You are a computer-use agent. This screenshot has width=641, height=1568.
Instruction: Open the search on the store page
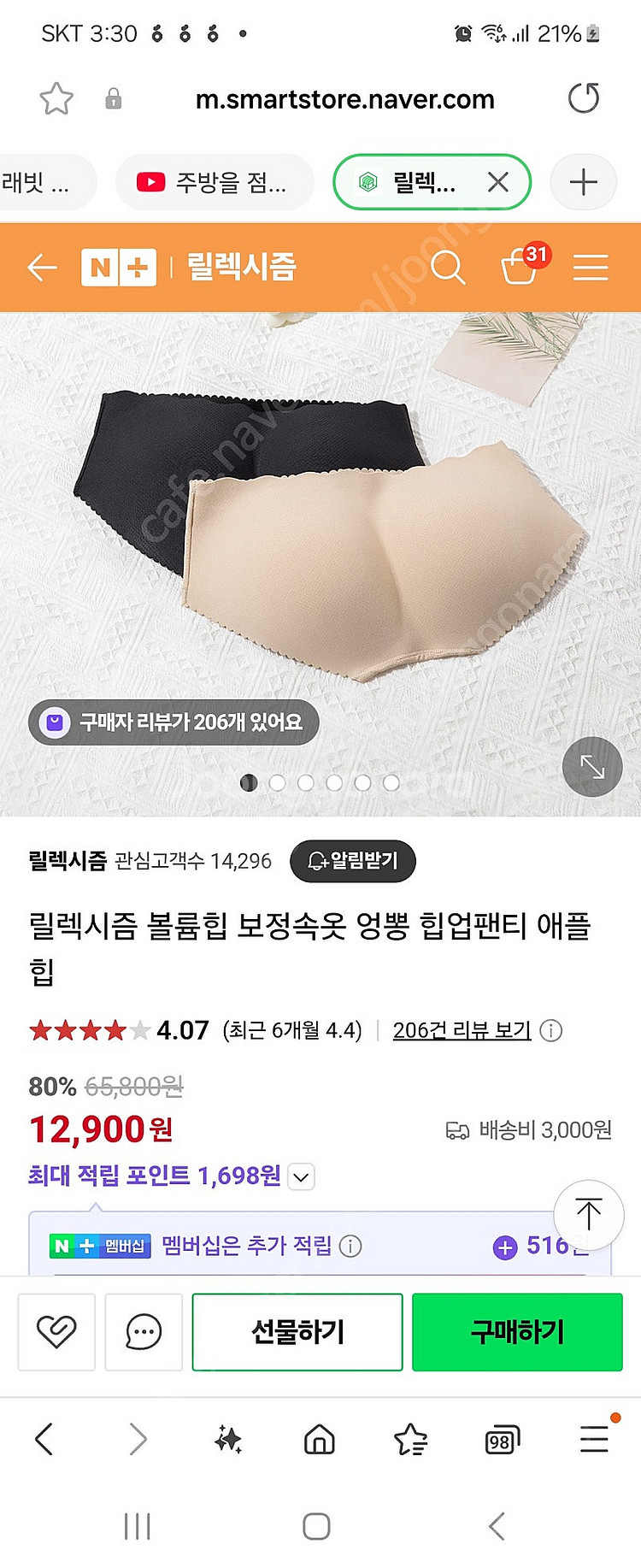(x=448, y=268)
